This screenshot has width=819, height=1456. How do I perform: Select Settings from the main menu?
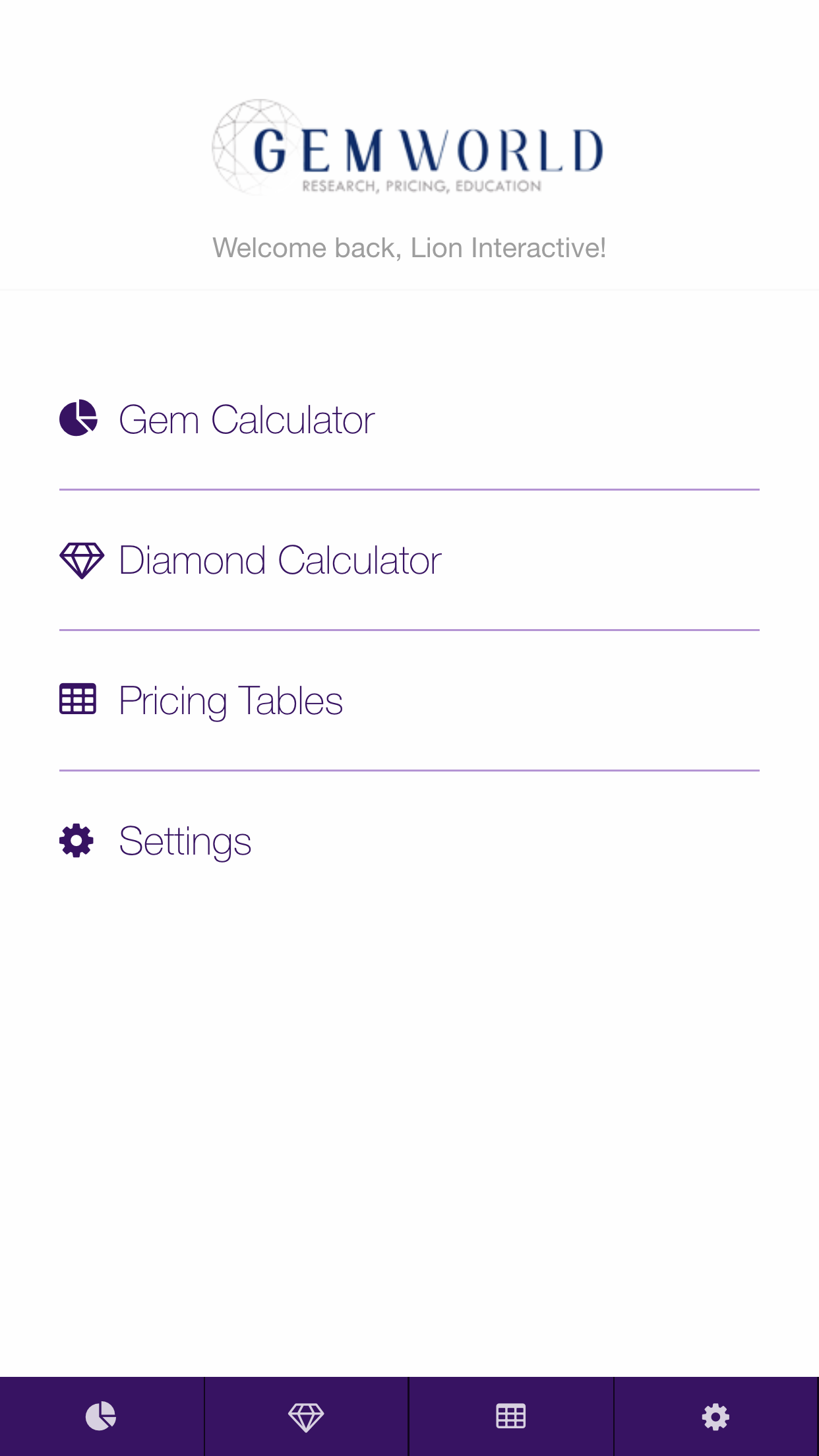pyautogui.click(x=185, y=839)
